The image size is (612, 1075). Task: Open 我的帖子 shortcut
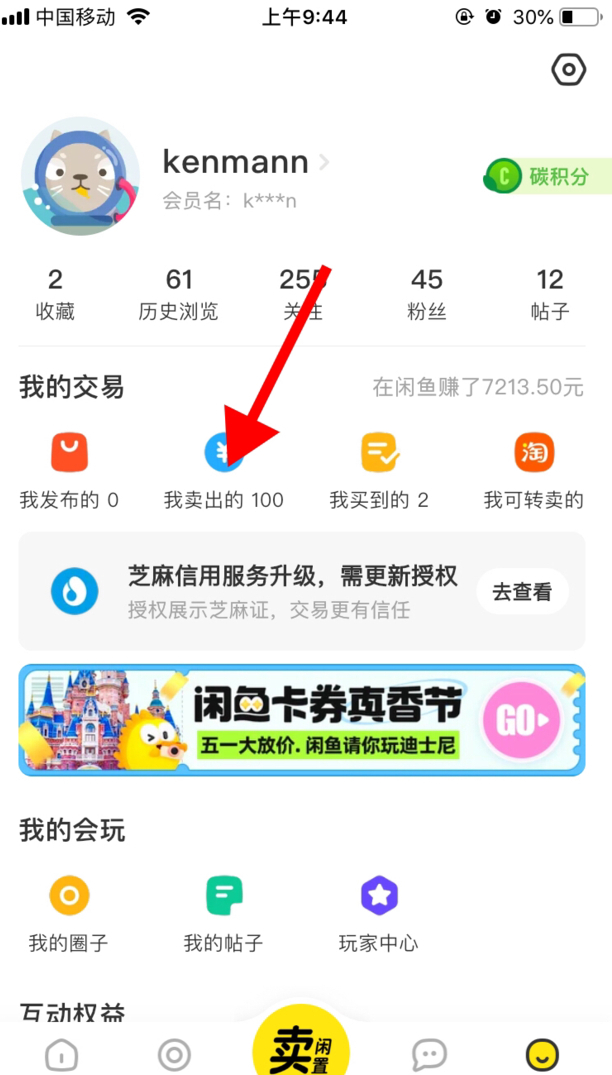point(224,914)
